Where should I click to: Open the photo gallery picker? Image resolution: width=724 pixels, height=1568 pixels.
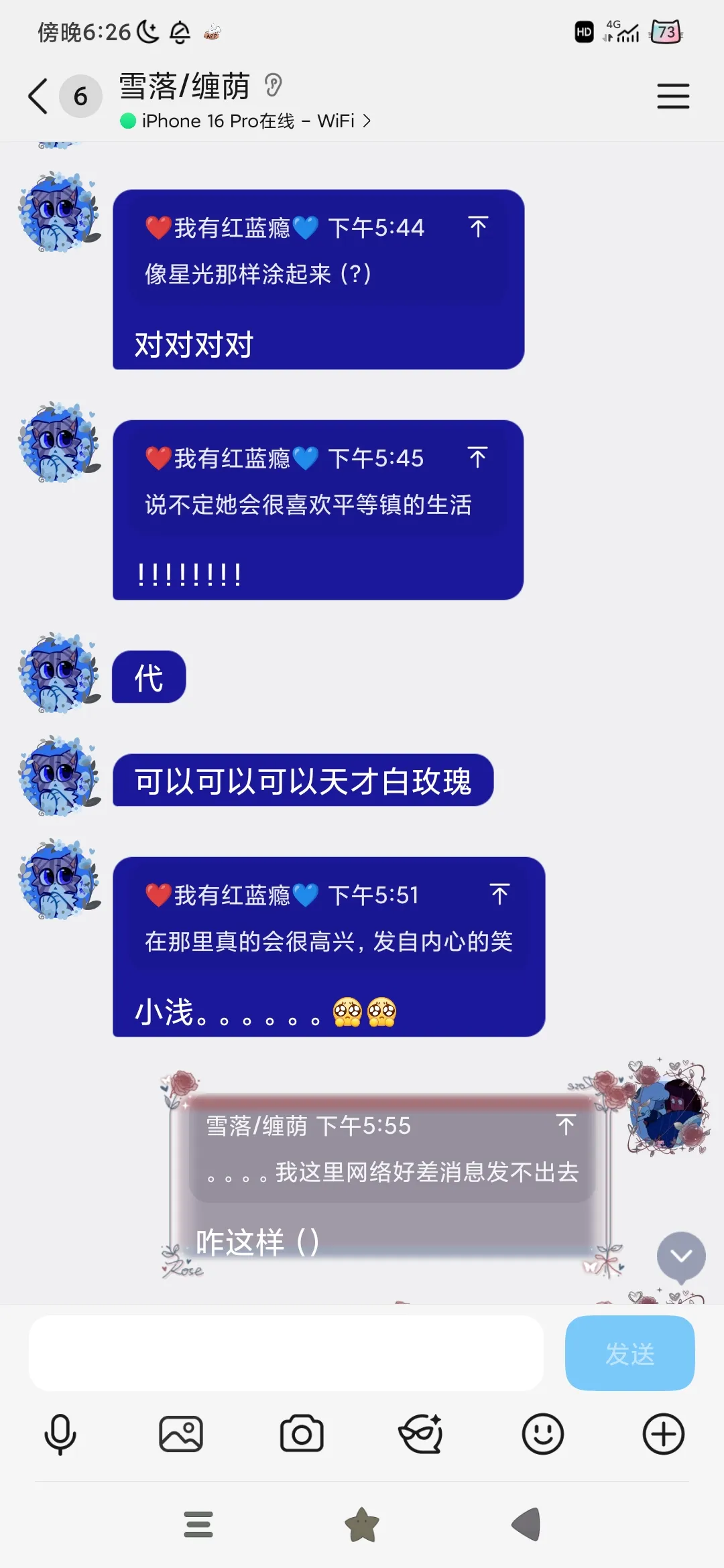tap(181, 1435)
